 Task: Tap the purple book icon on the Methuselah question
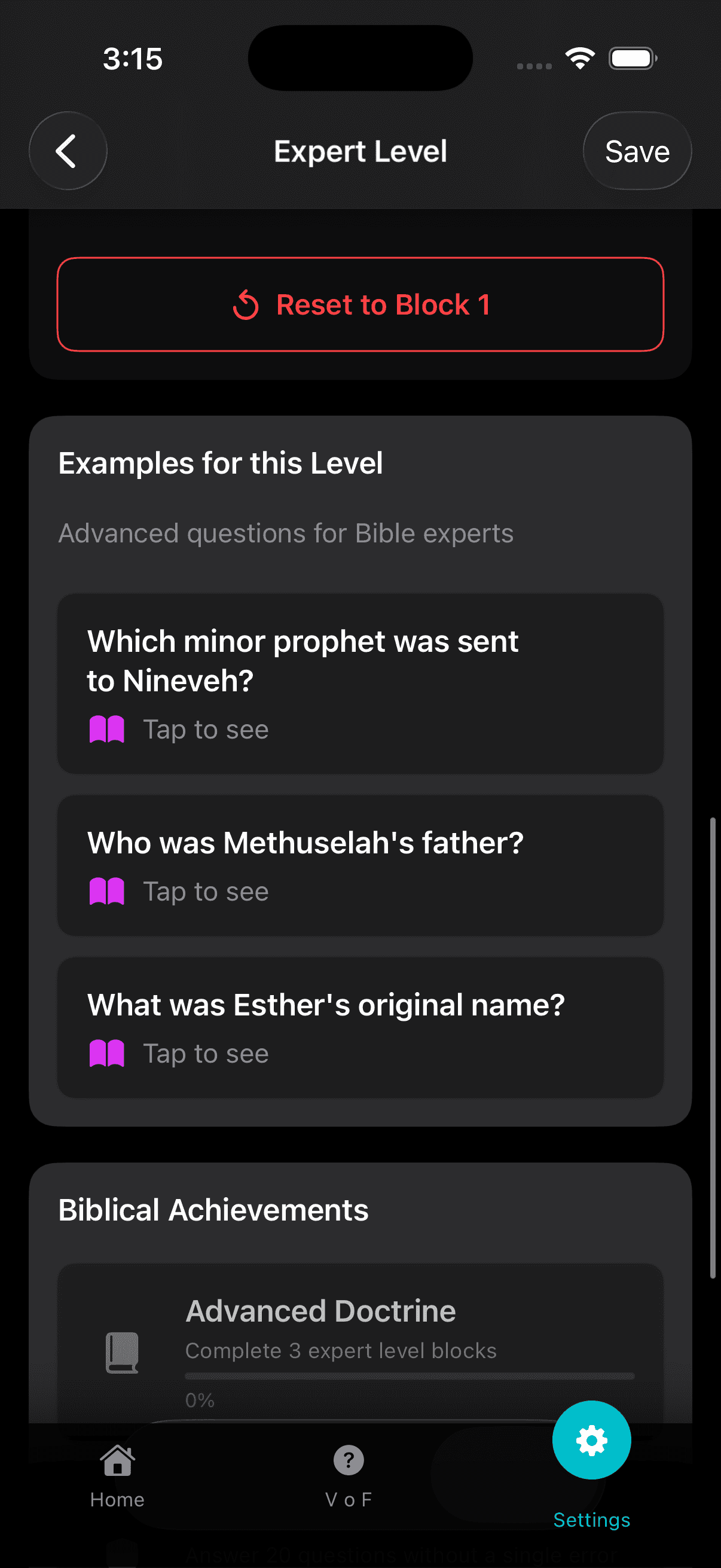click(x=106, y=890)
